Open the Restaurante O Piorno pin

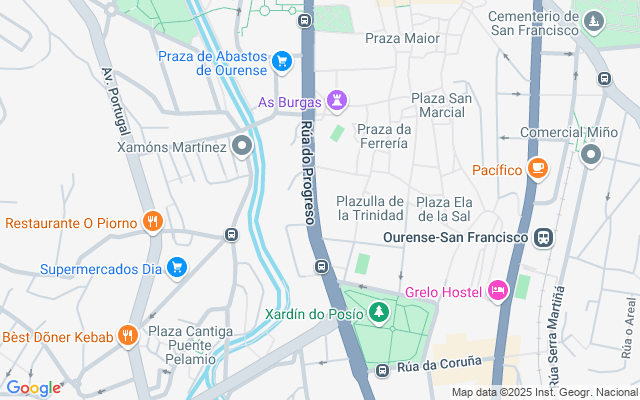[x=152, y=222]
